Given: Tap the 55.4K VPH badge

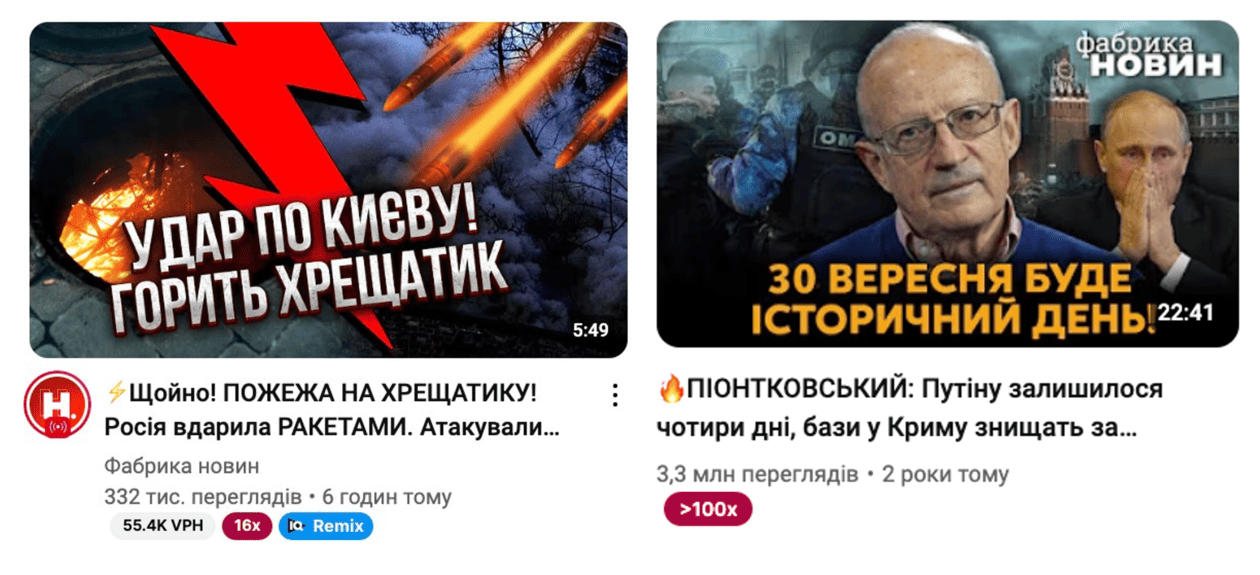Looking at the screenshot, I should click(x=162, y=525).
